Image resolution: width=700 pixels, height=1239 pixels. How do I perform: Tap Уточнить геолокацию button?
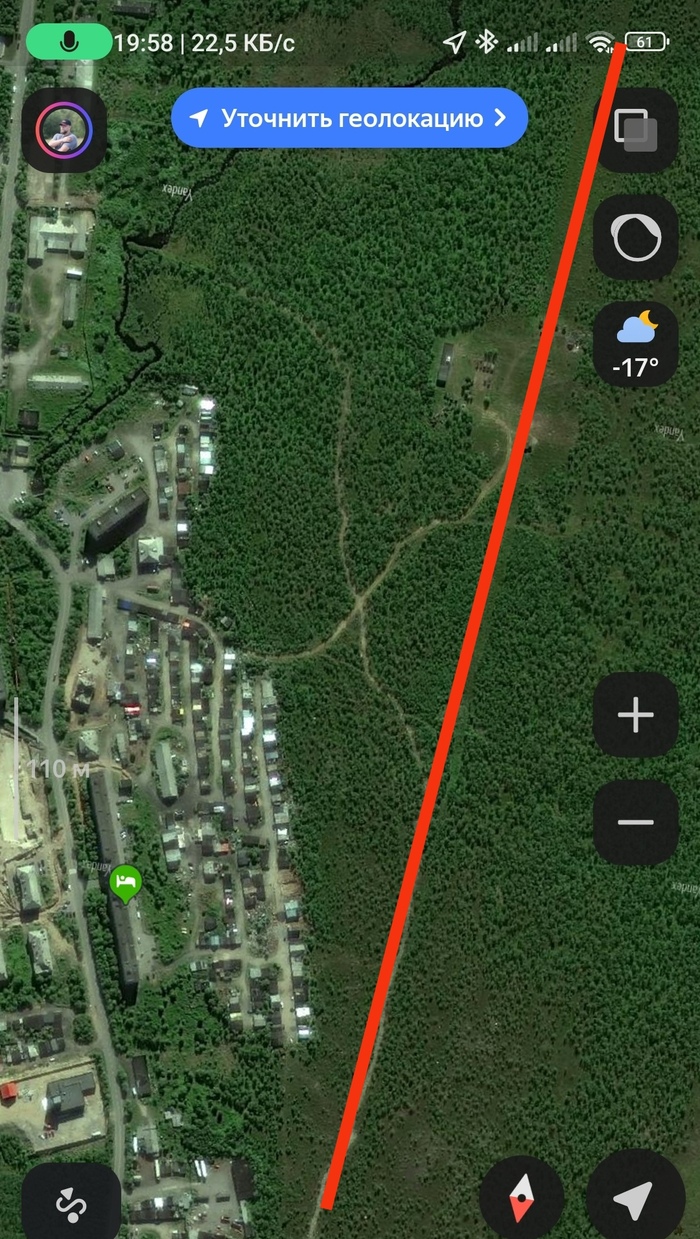349,118
